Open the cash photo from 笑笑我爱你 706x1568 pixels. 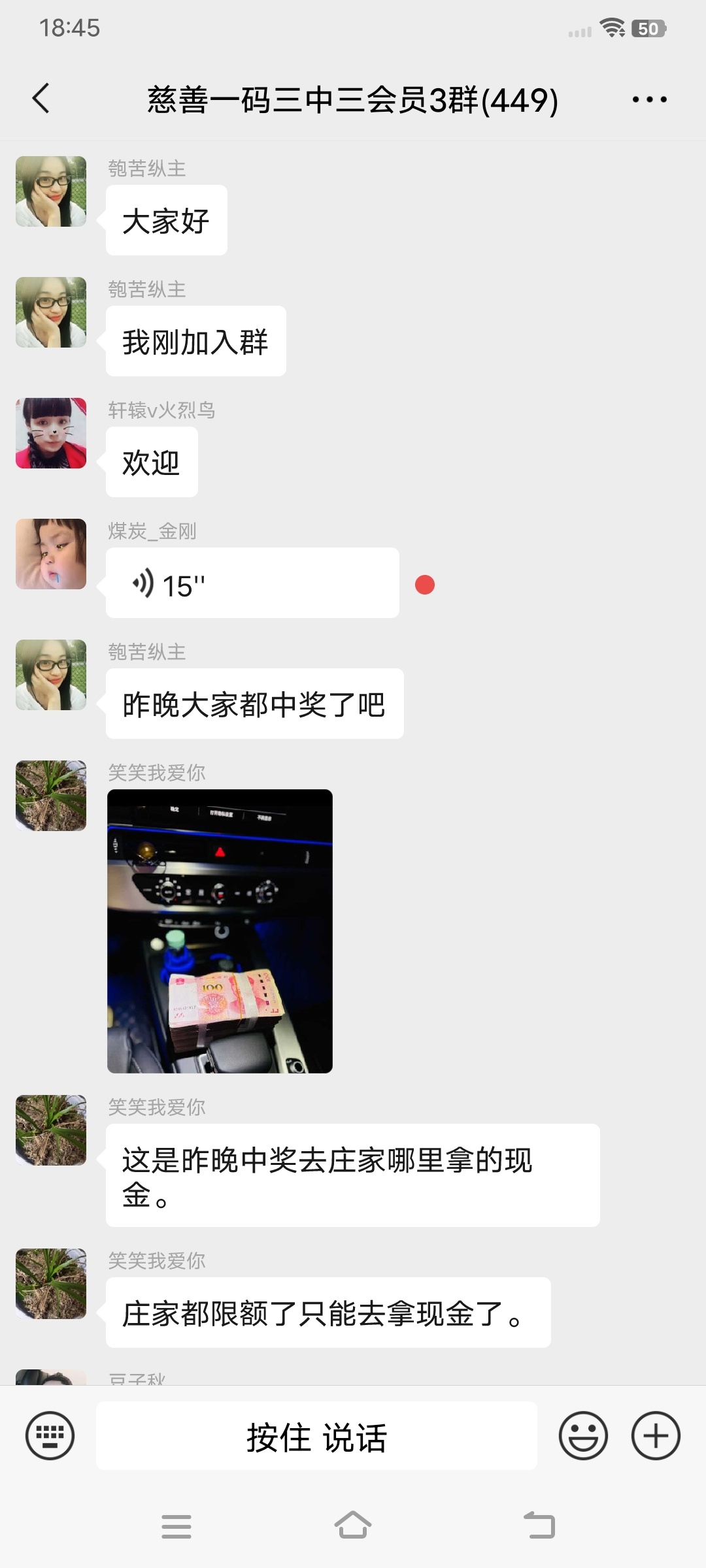[x=220, y=931]
